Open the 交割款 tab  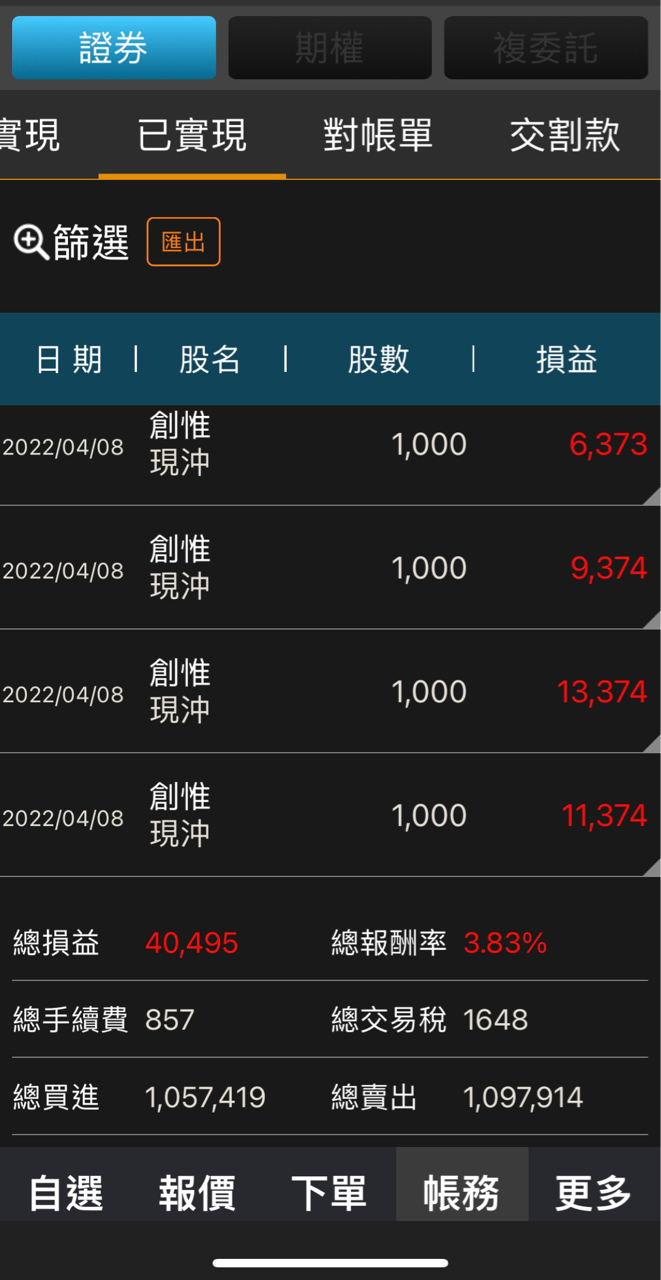coord(565,135)
